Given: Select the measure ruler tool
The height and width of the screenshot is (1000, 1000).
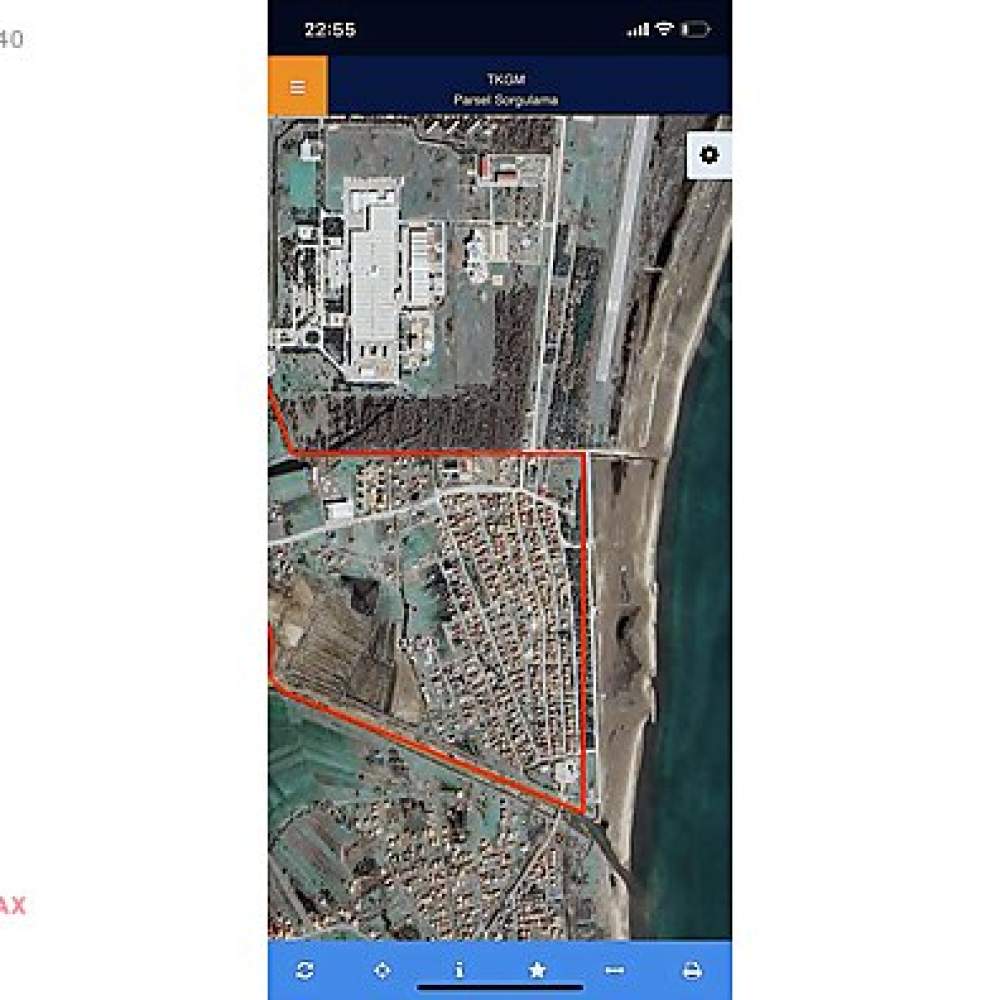Looking at the screenshot, I should (x=614, y=970).
